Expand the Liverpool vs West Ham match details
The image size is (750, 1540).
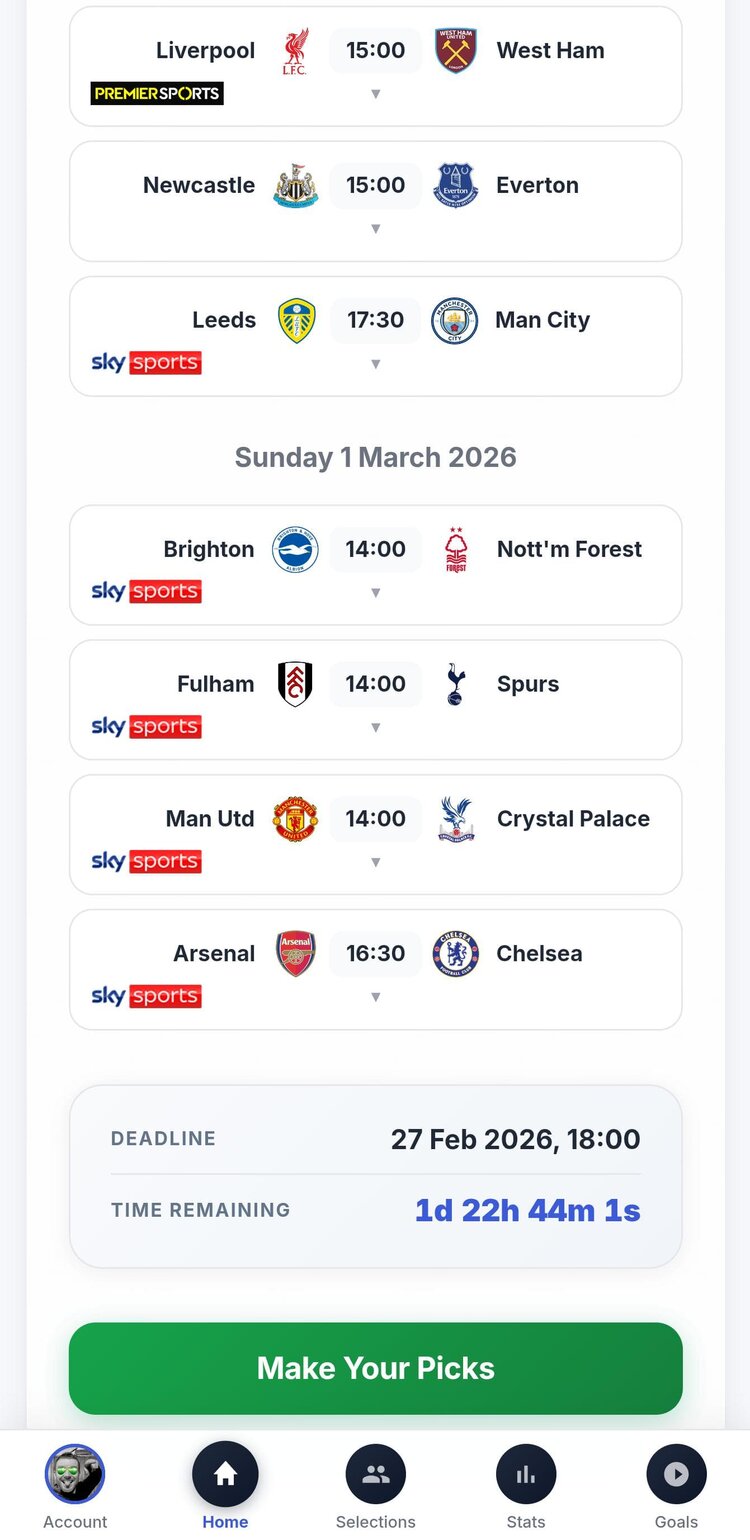375,94
